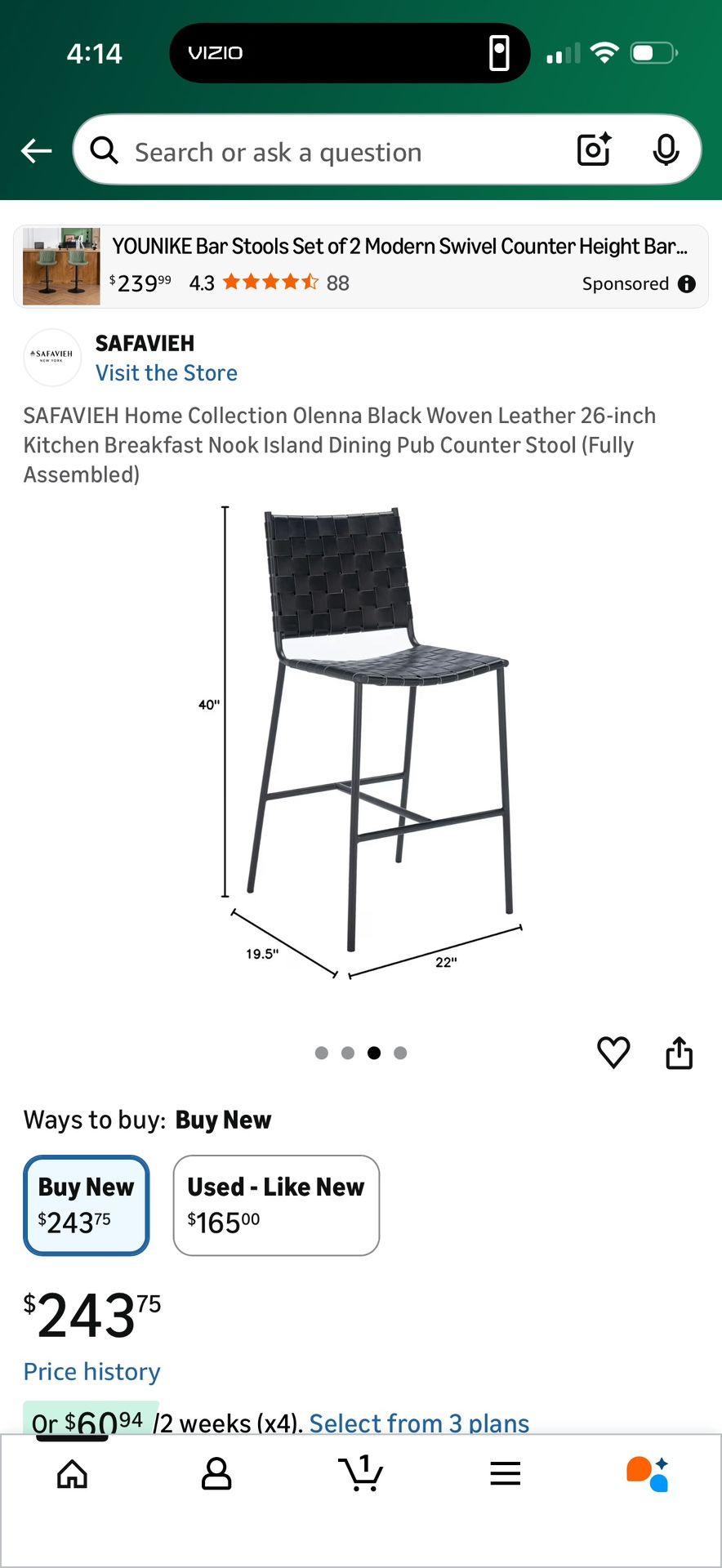This screenshot has height=1568, width=722.
Task: Show sponsored ad info
Action: (687, 283)
